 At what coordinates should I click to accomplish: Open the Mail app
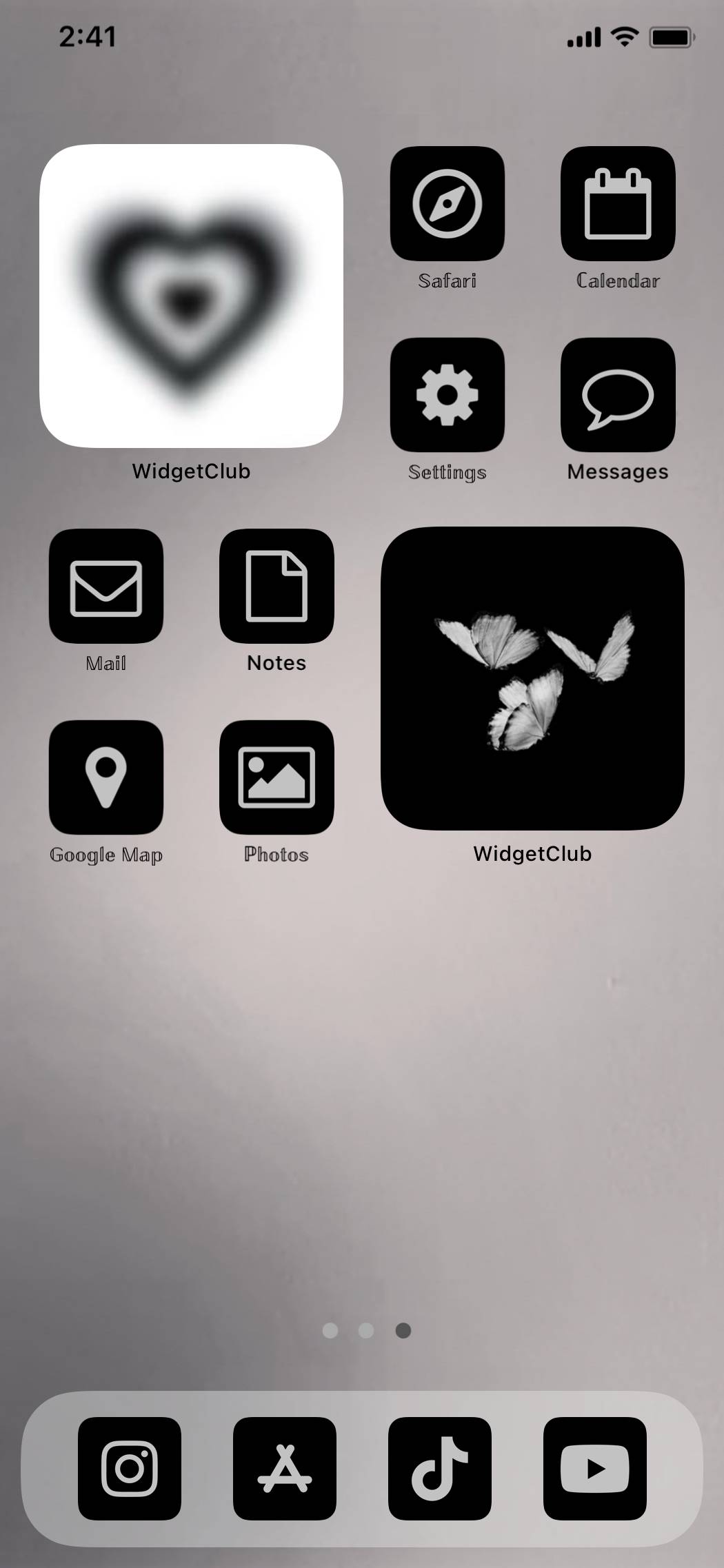pyautogui.click(x=106, y=587)
